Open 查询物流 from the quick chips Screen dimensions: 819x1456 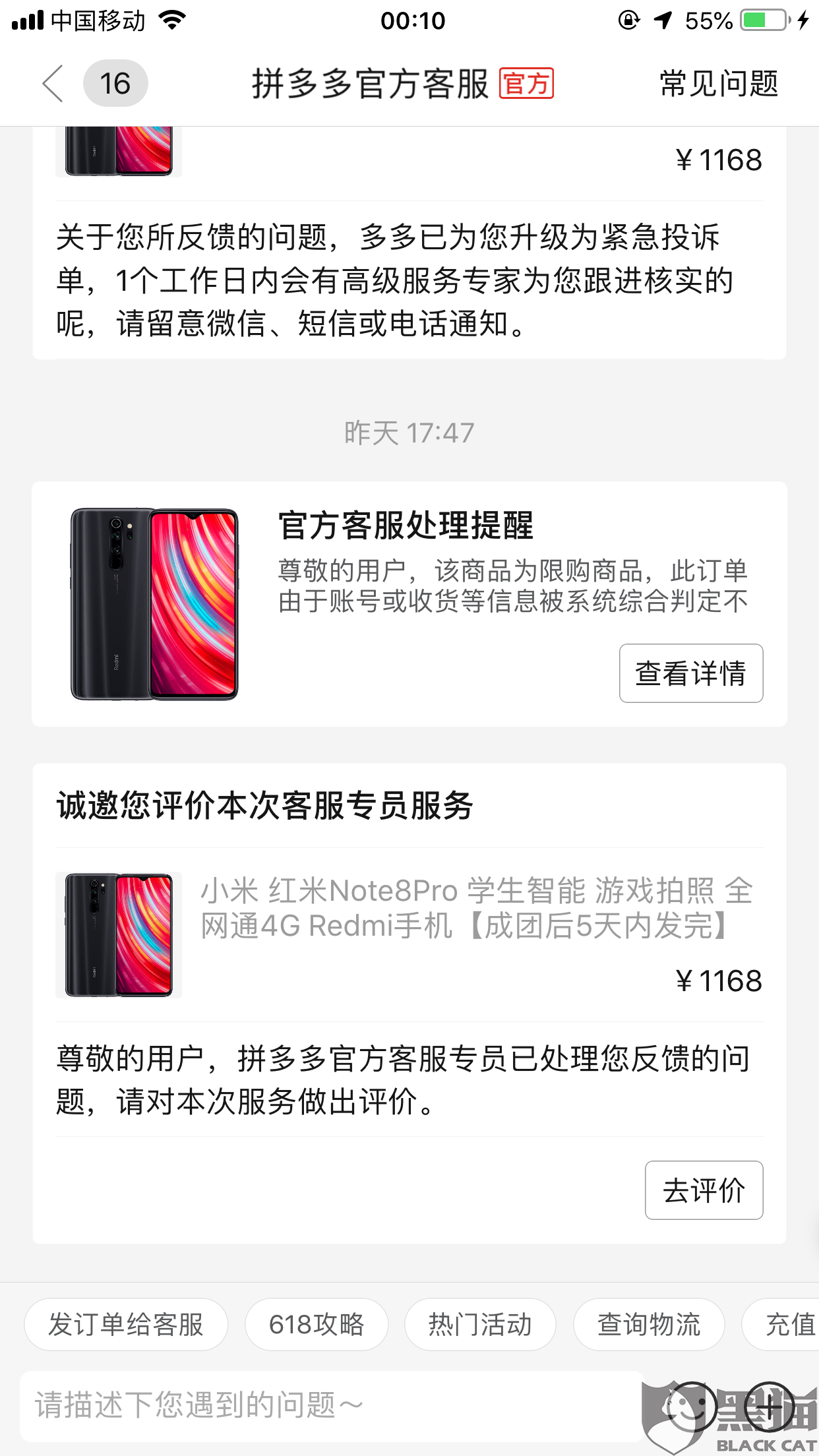point(648,1323)
